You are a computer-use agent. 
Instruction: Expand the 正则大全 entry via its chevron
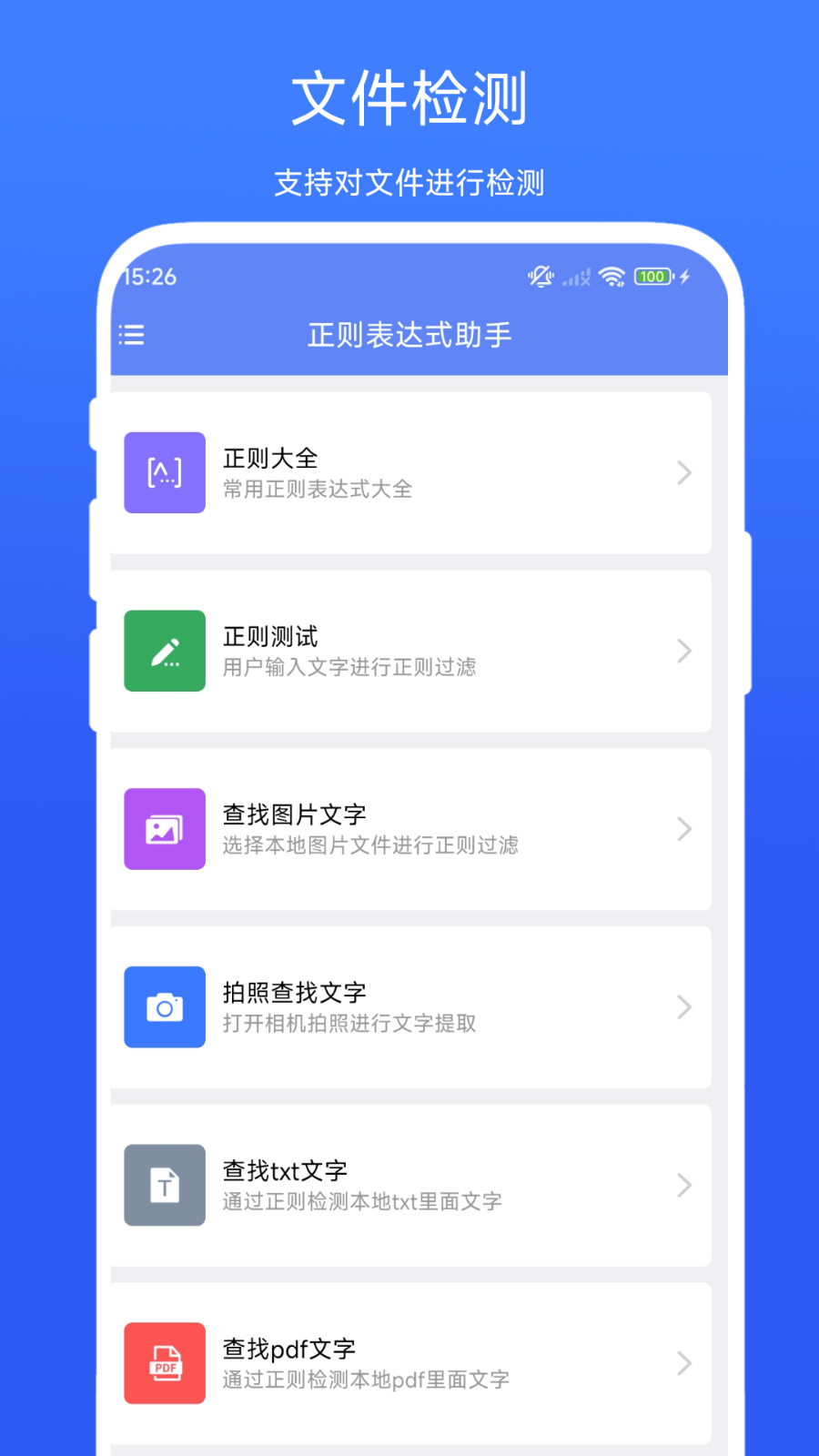(x=685, y=472)
